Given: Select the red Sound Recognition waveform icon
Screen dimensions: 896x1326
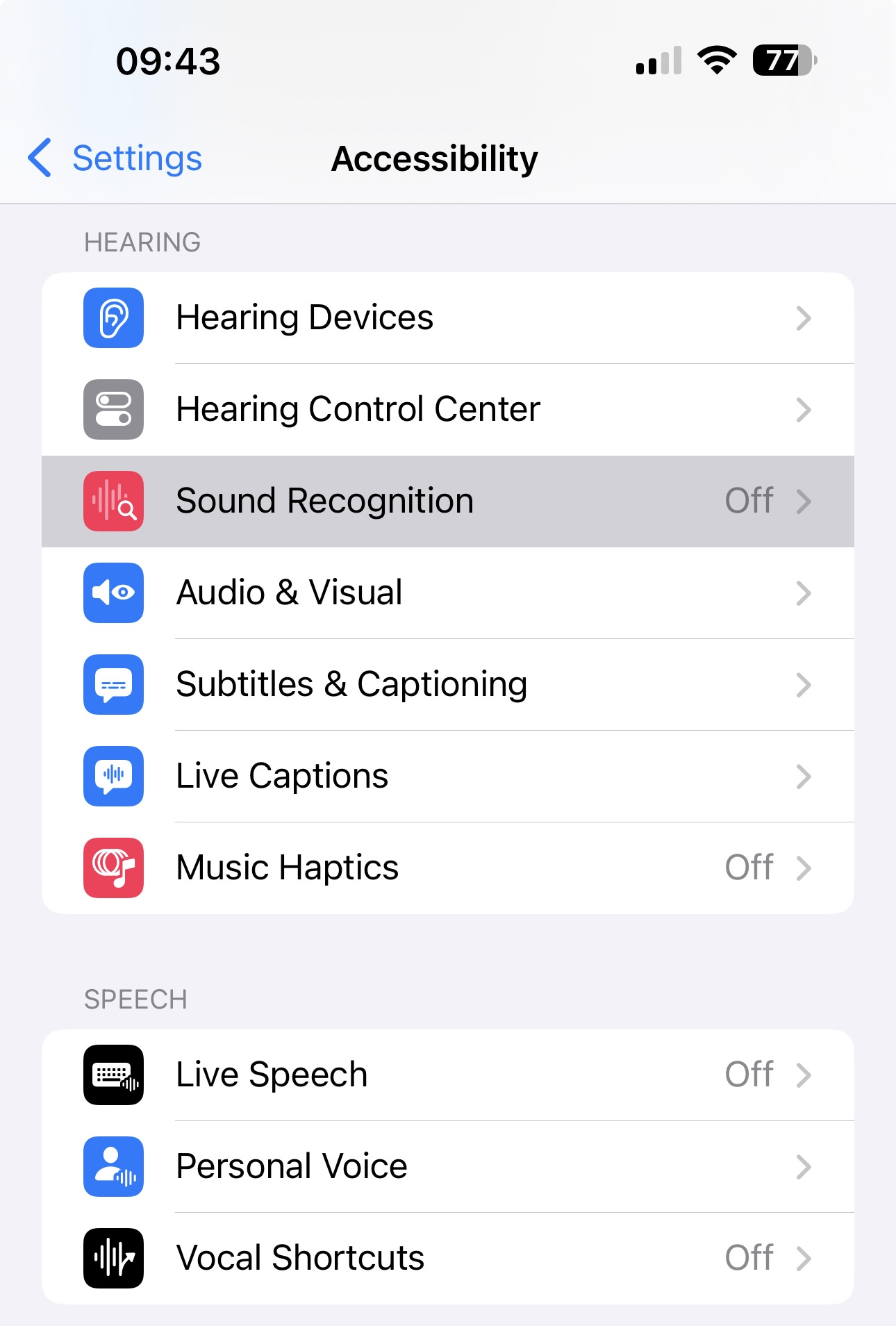Looking at the screenshot, I should coord(113,502).
